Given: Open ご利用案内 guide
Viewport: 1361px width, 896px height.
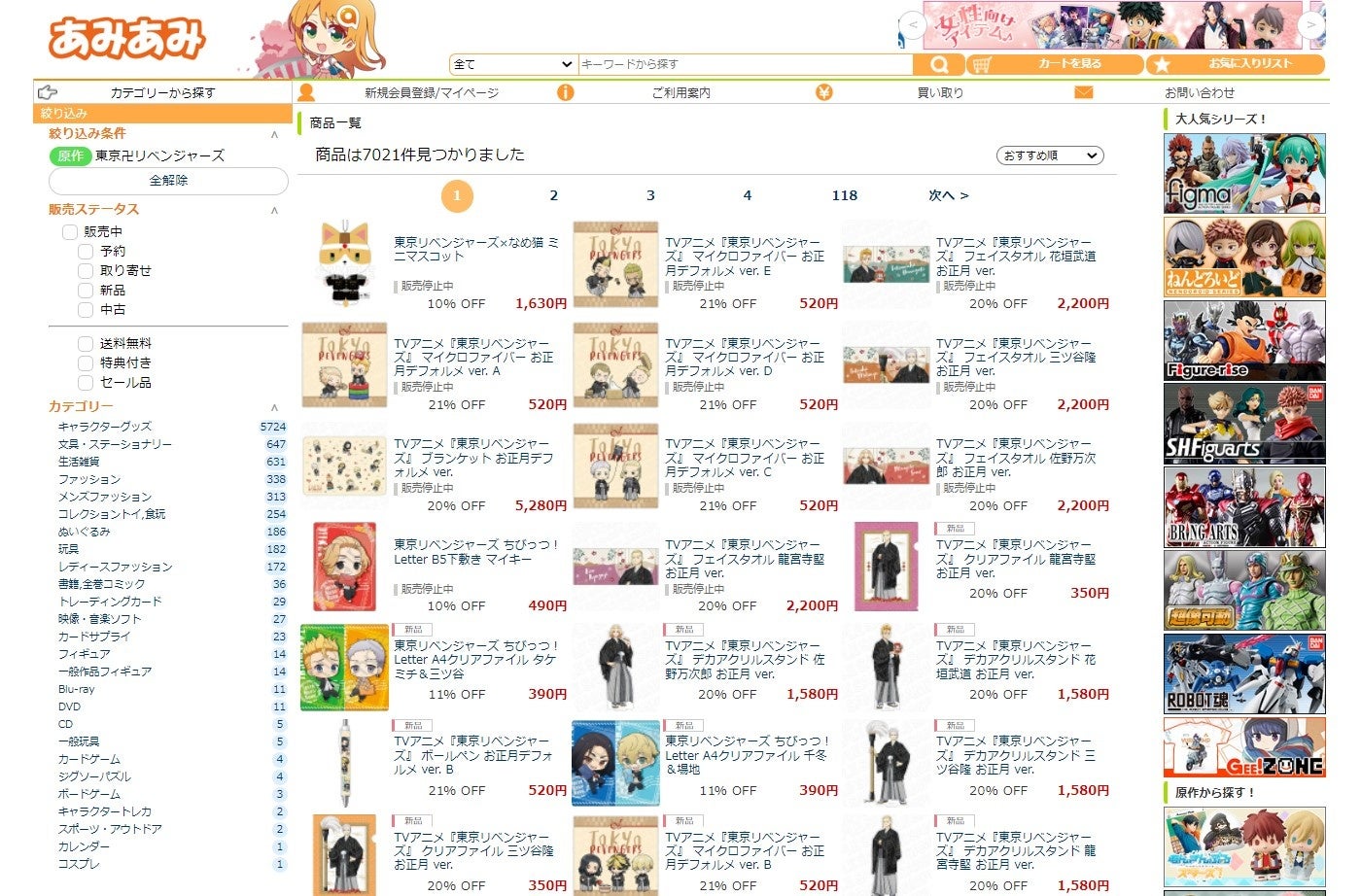Looking at the screenshot, I should [680, 93].
